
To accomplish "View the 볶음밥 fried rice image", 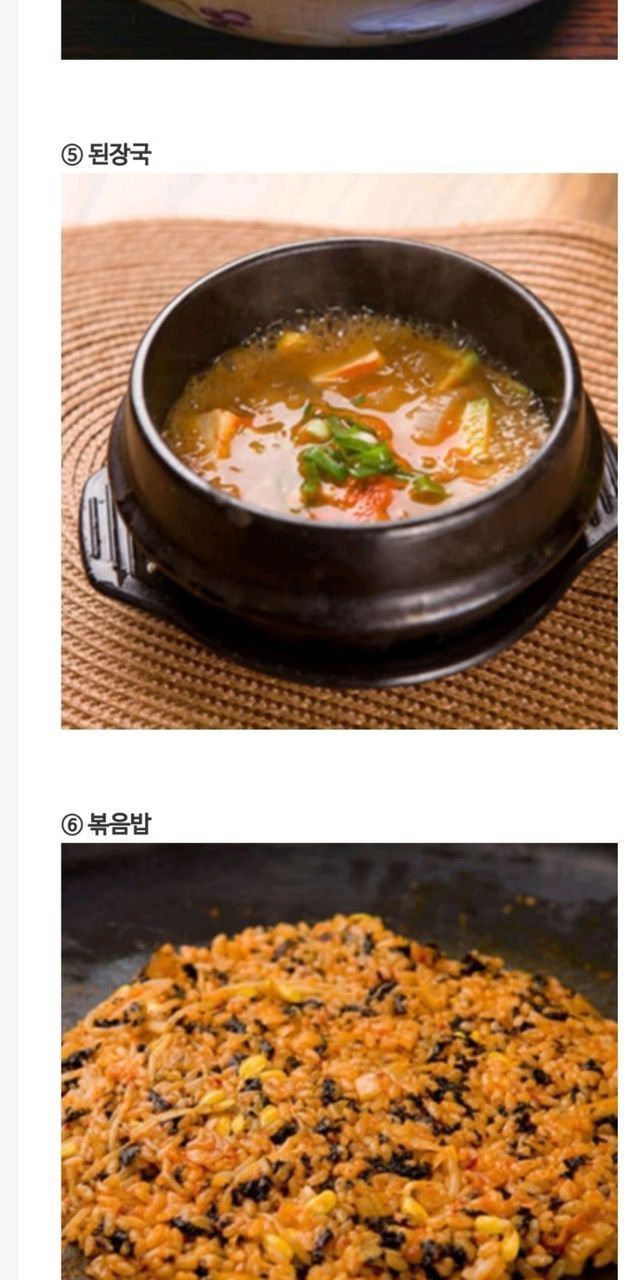I will click(339, 1060).
